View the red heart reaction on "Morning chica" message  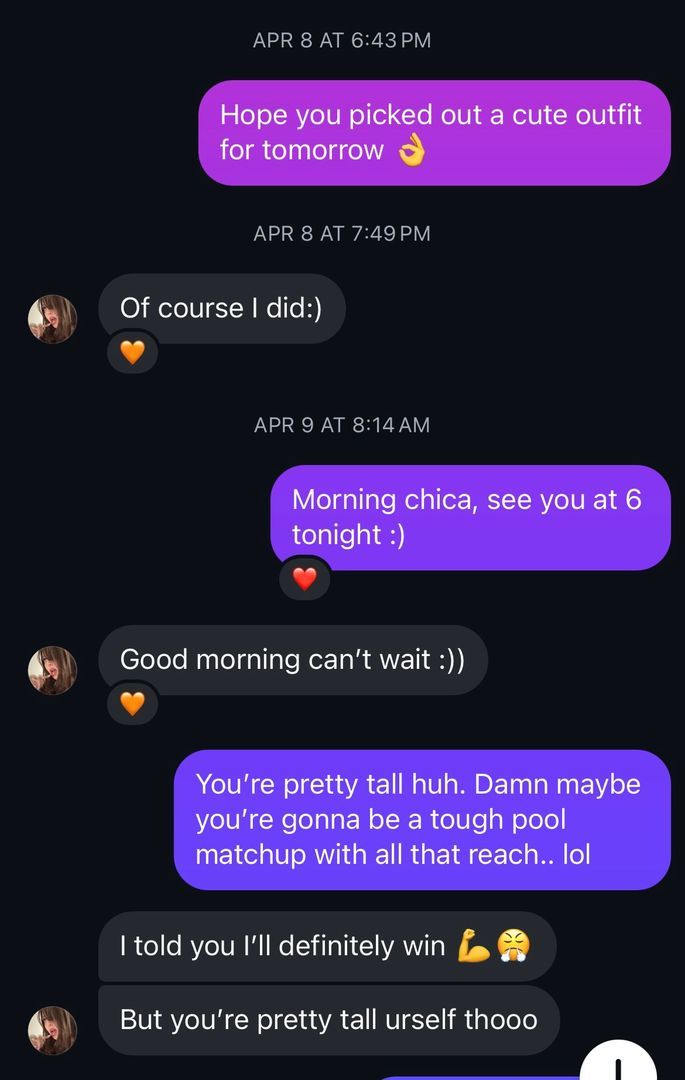point(304,578)
